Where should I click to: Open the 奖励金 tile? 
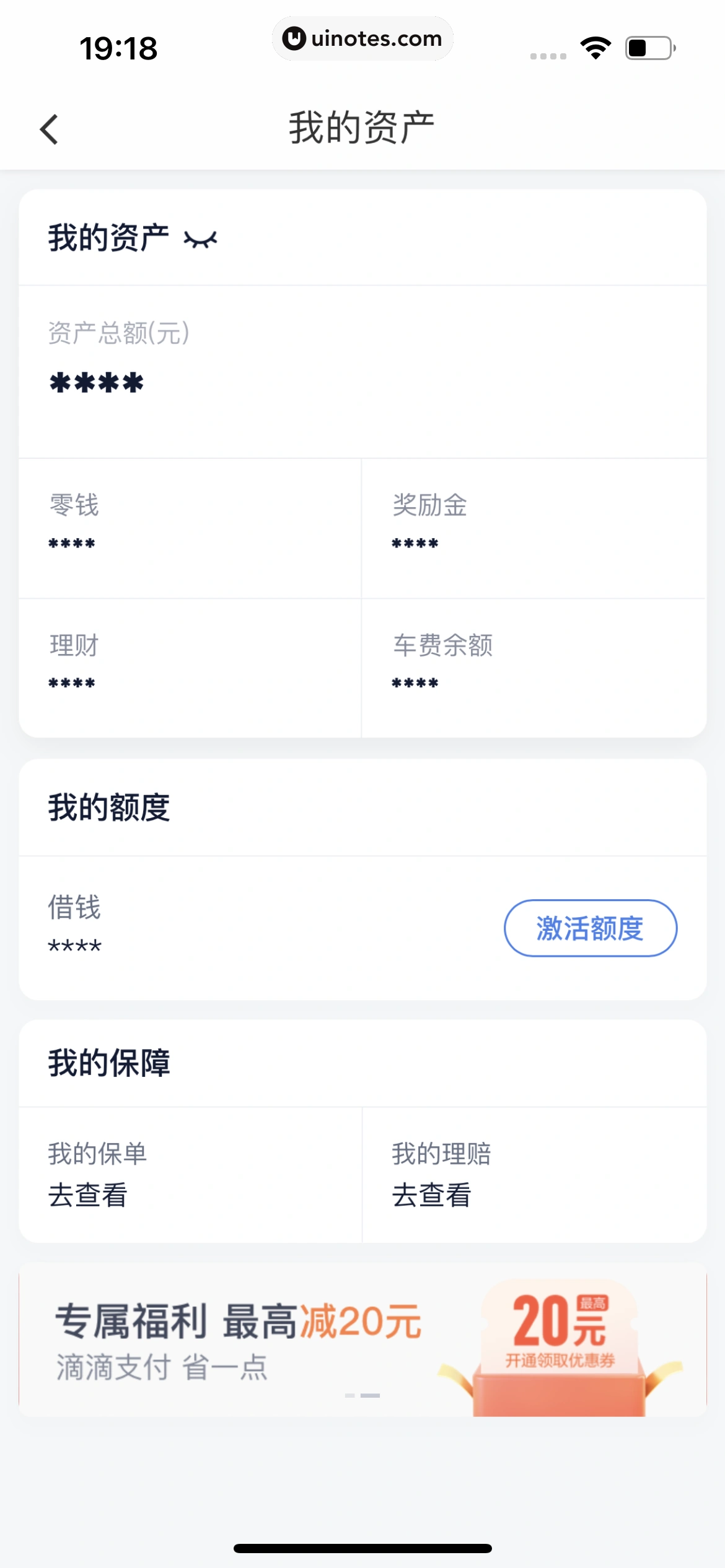[x=533, y=528]
